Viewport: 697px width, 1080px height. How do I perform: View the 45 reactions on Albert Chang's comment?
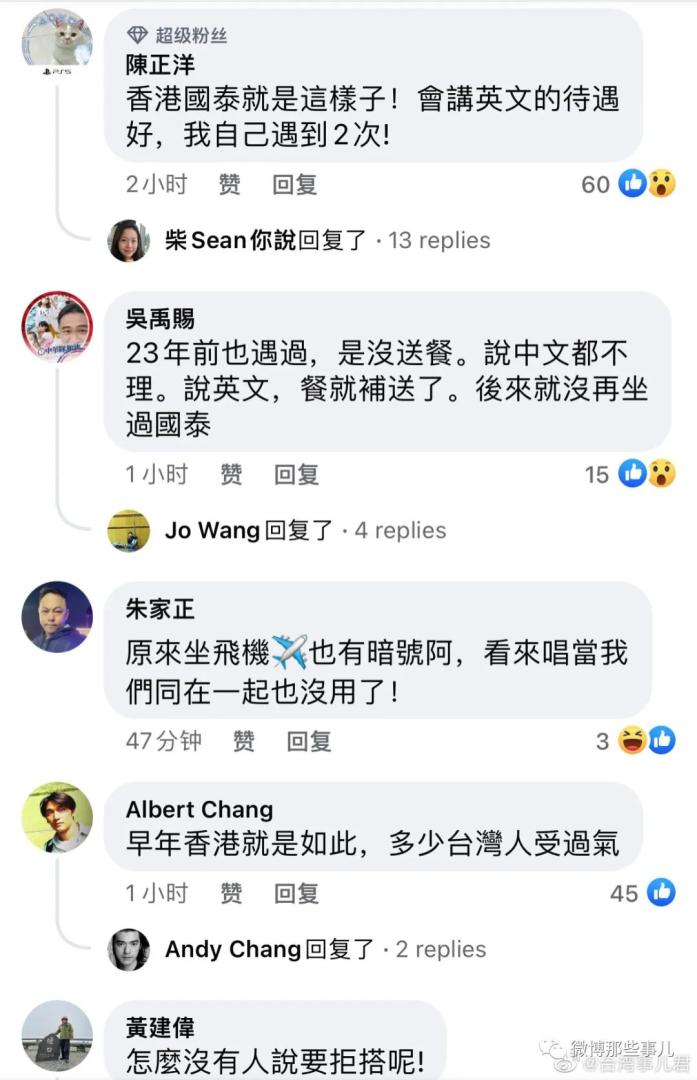click(x=643, y=893)
